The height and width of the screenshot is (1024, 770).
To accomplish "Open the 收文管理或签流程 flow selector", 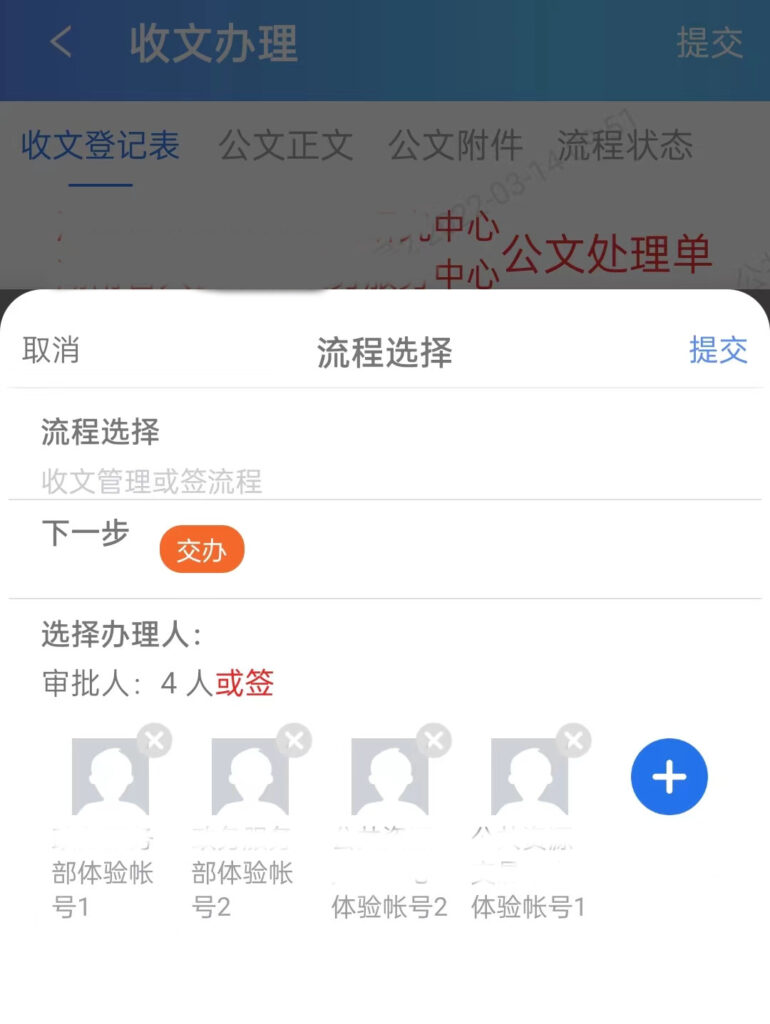I will pyautogui.click(x=151, y=481).
